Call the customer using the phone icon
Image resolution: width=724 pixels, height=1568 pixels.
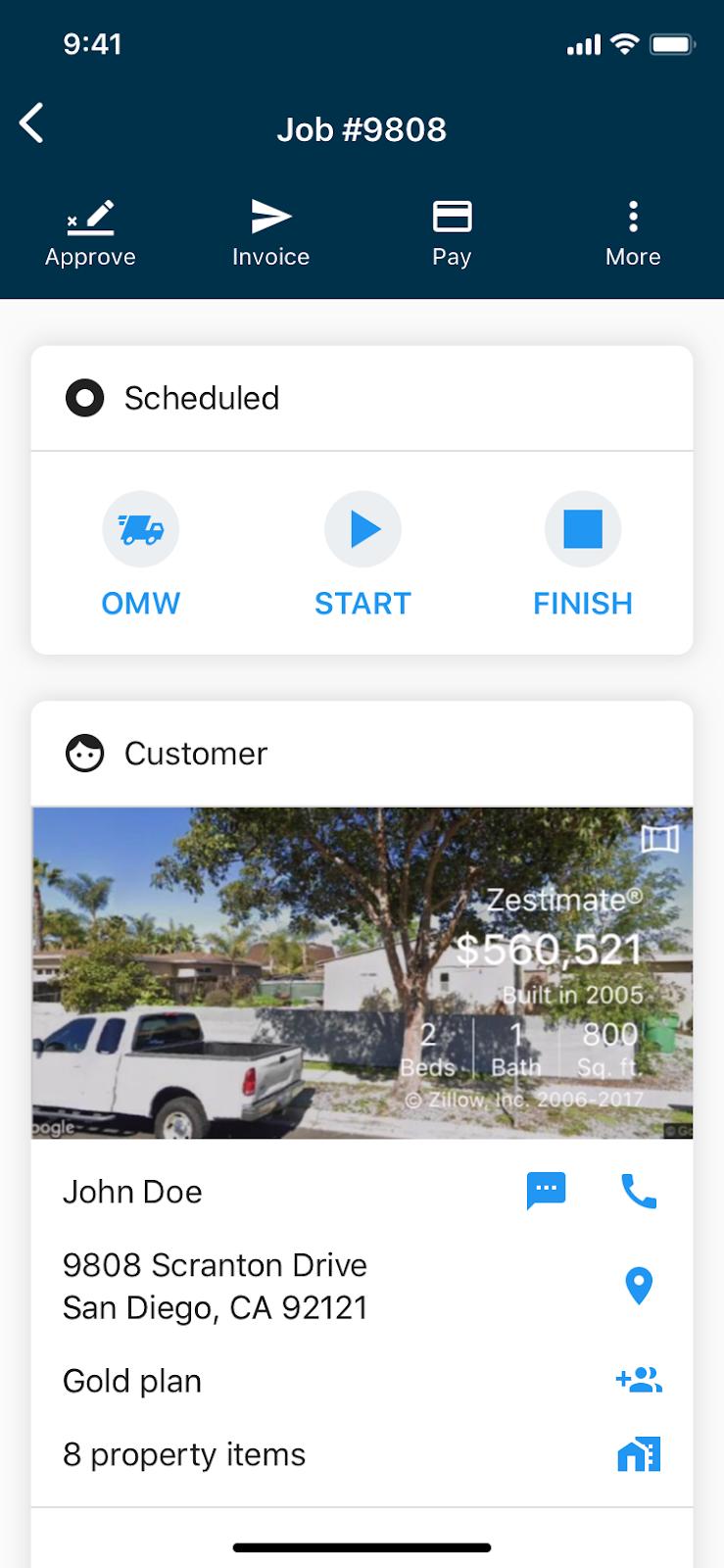(x=639, y=1192)
